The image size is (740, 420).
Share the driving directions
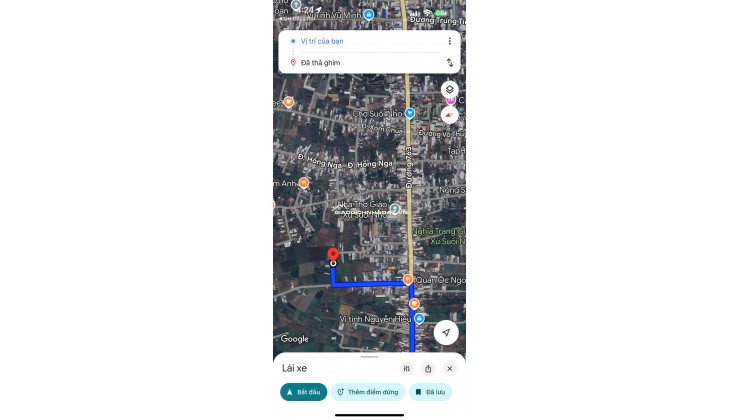[x=428, y=368]
